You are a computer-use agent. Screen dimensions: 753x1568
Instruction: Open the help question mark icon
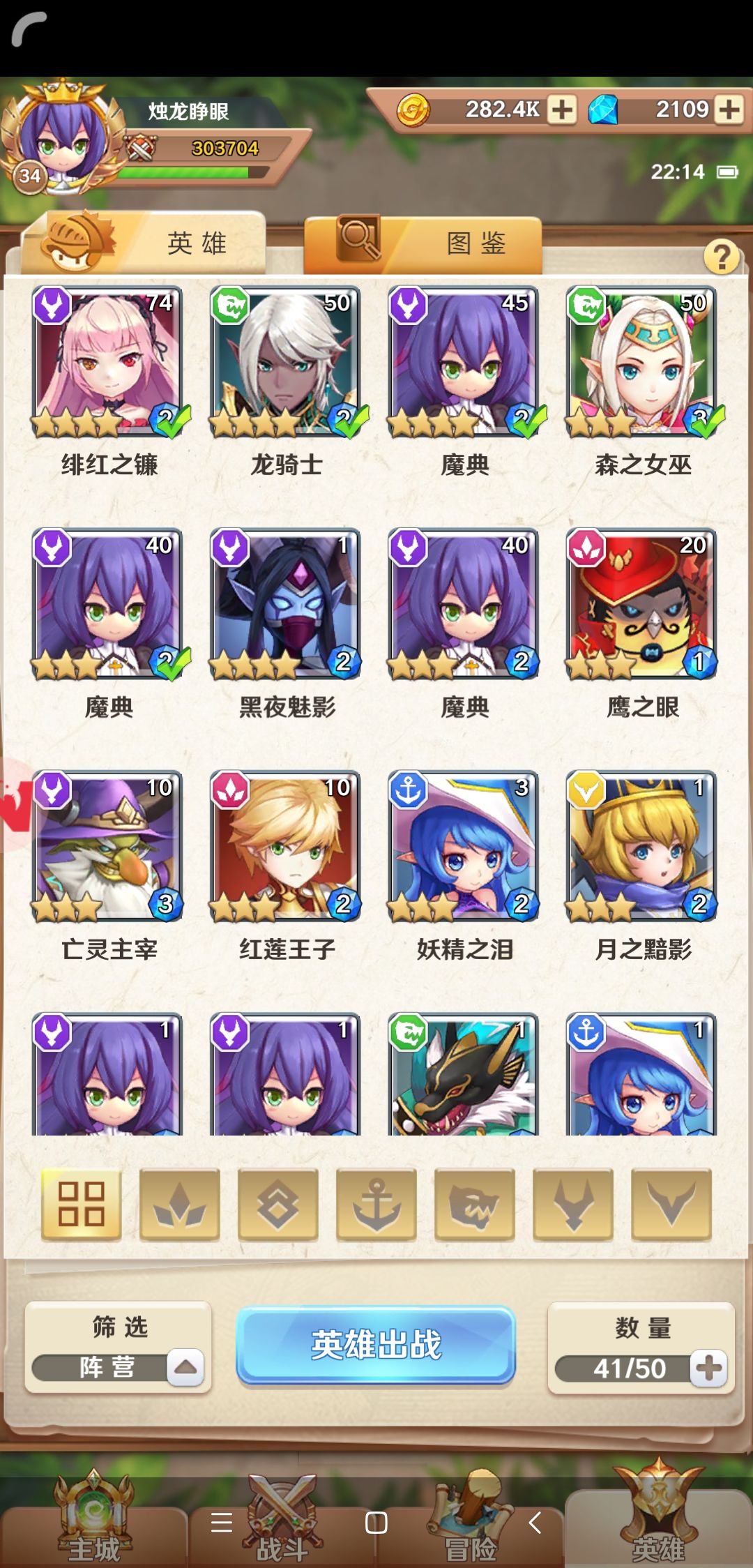coord(721,257)
